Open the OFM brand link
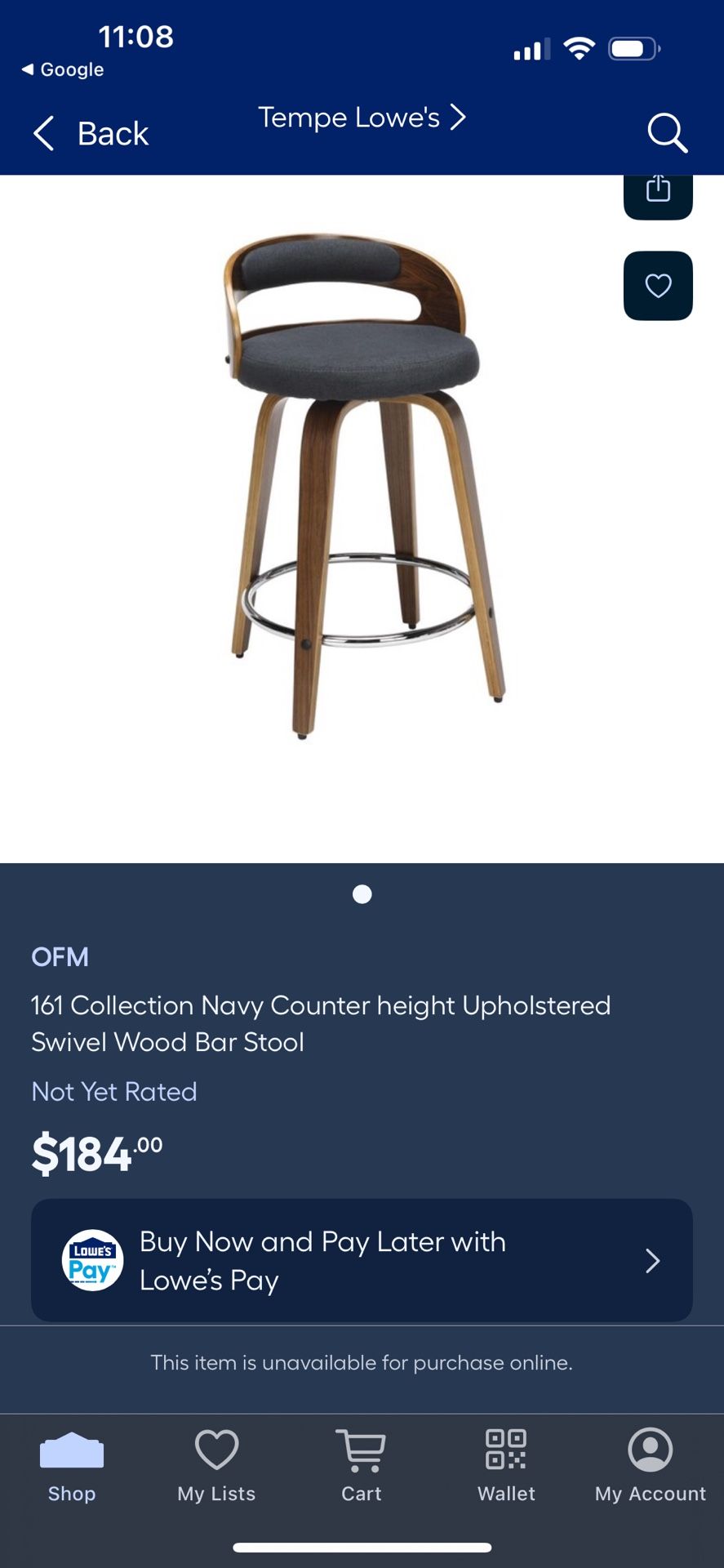The height and width of the screenshot is (1568, 724). (x=60, y=957)
